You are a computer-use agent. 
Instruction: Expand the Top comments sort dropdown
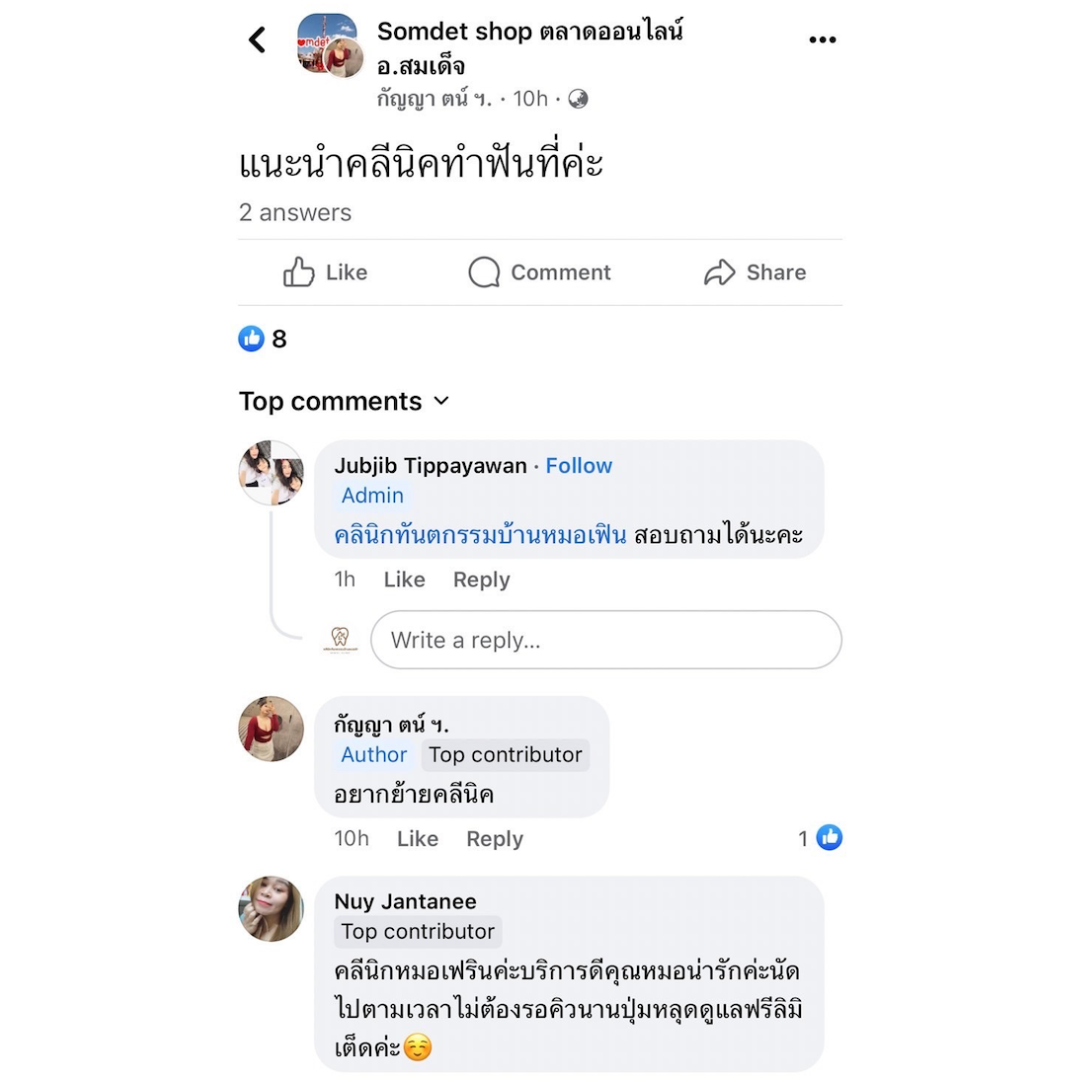(x=344, y=401)
